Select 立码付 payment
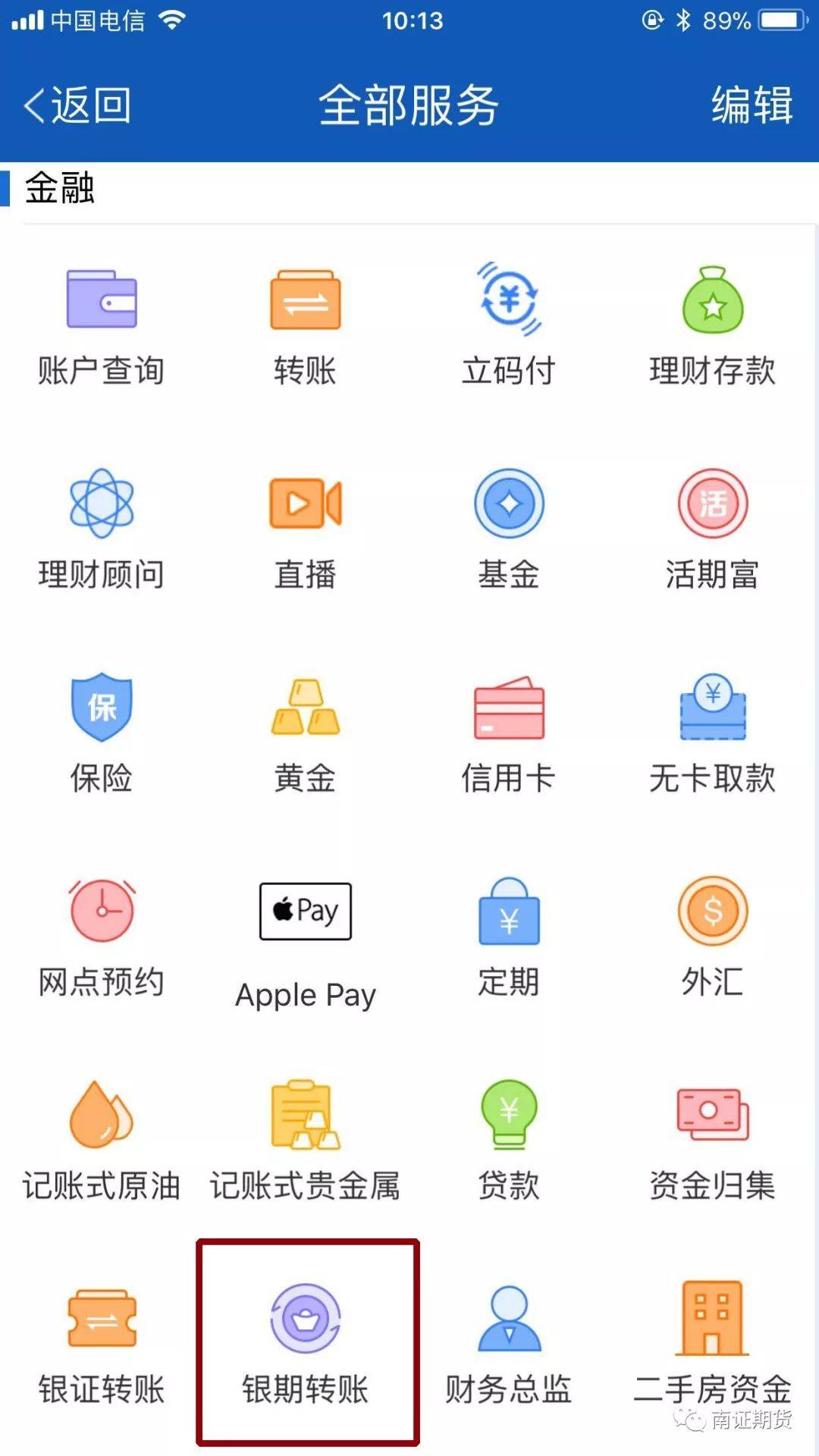Image resolution: width=819 pixels, height=1456 pixels. [509, 328]
